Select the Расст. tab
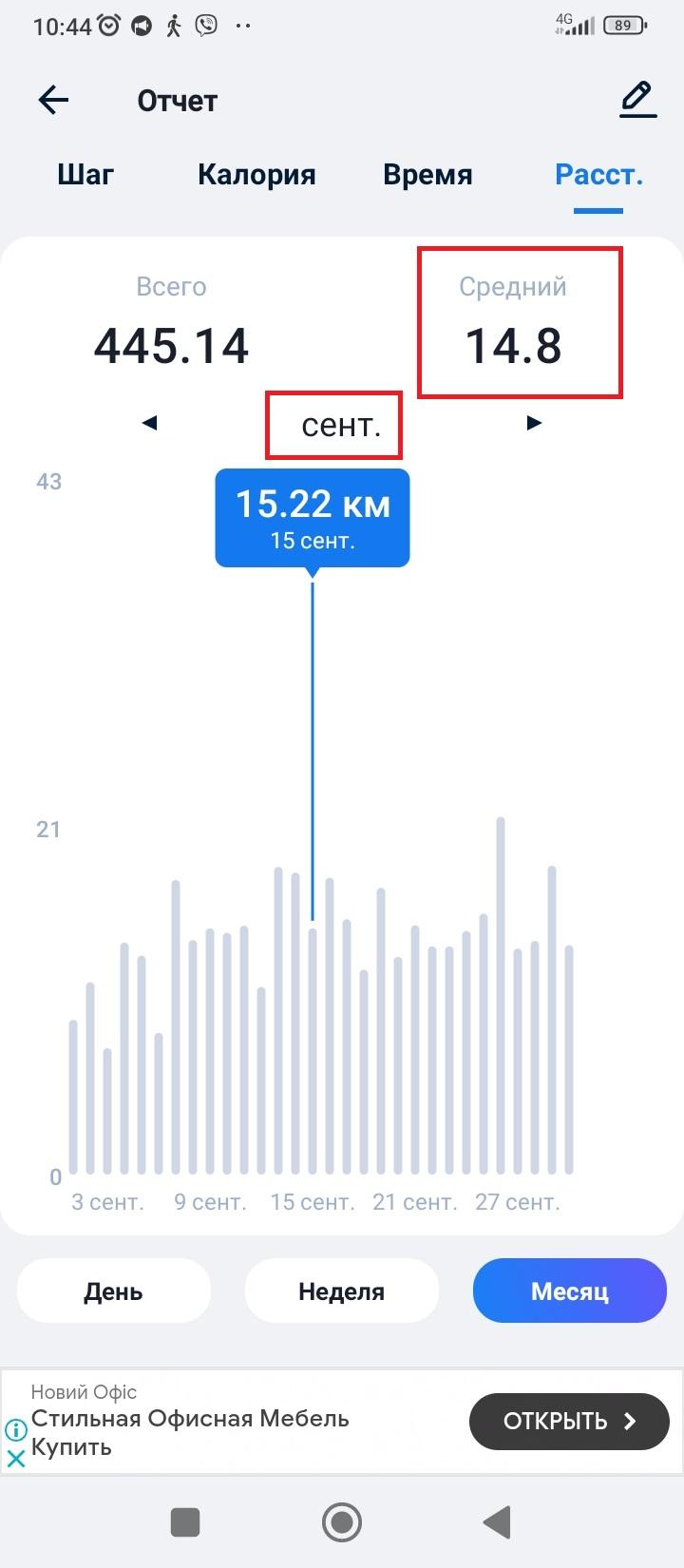This screenshot has width=684, height=1568. tap(598, 175)
